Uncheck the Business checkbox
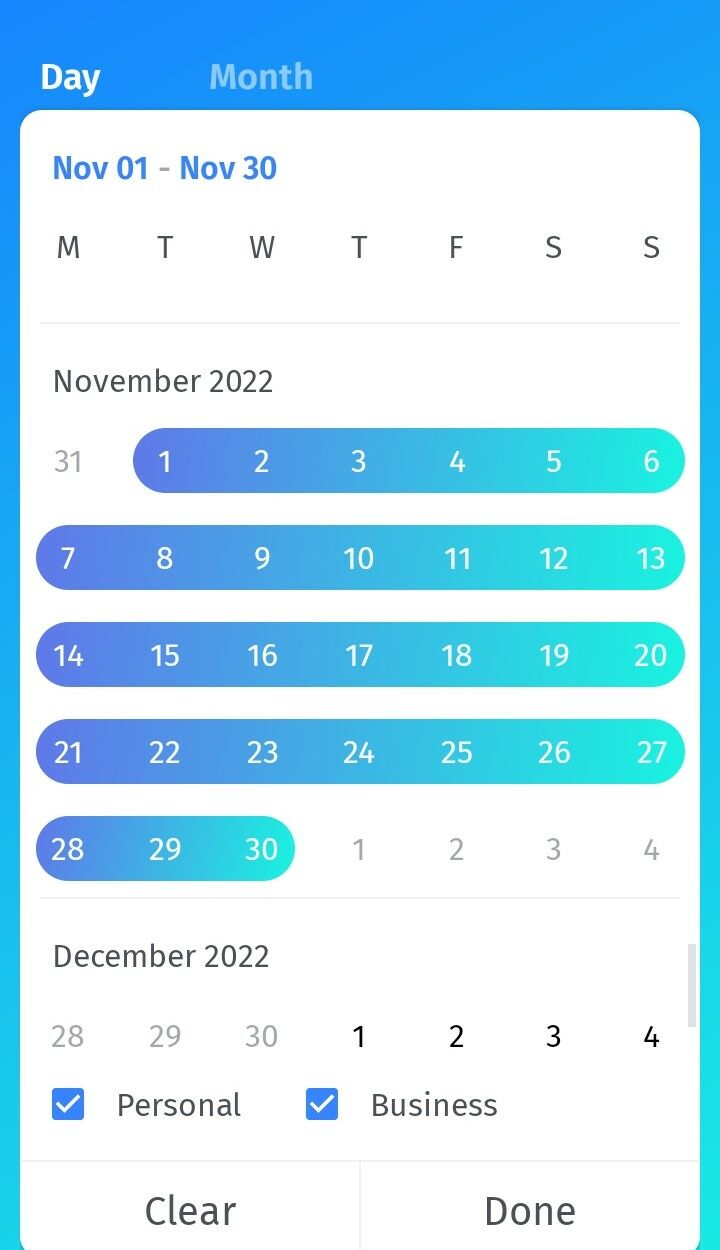The image size is (720, 1250). [322, 1105]
